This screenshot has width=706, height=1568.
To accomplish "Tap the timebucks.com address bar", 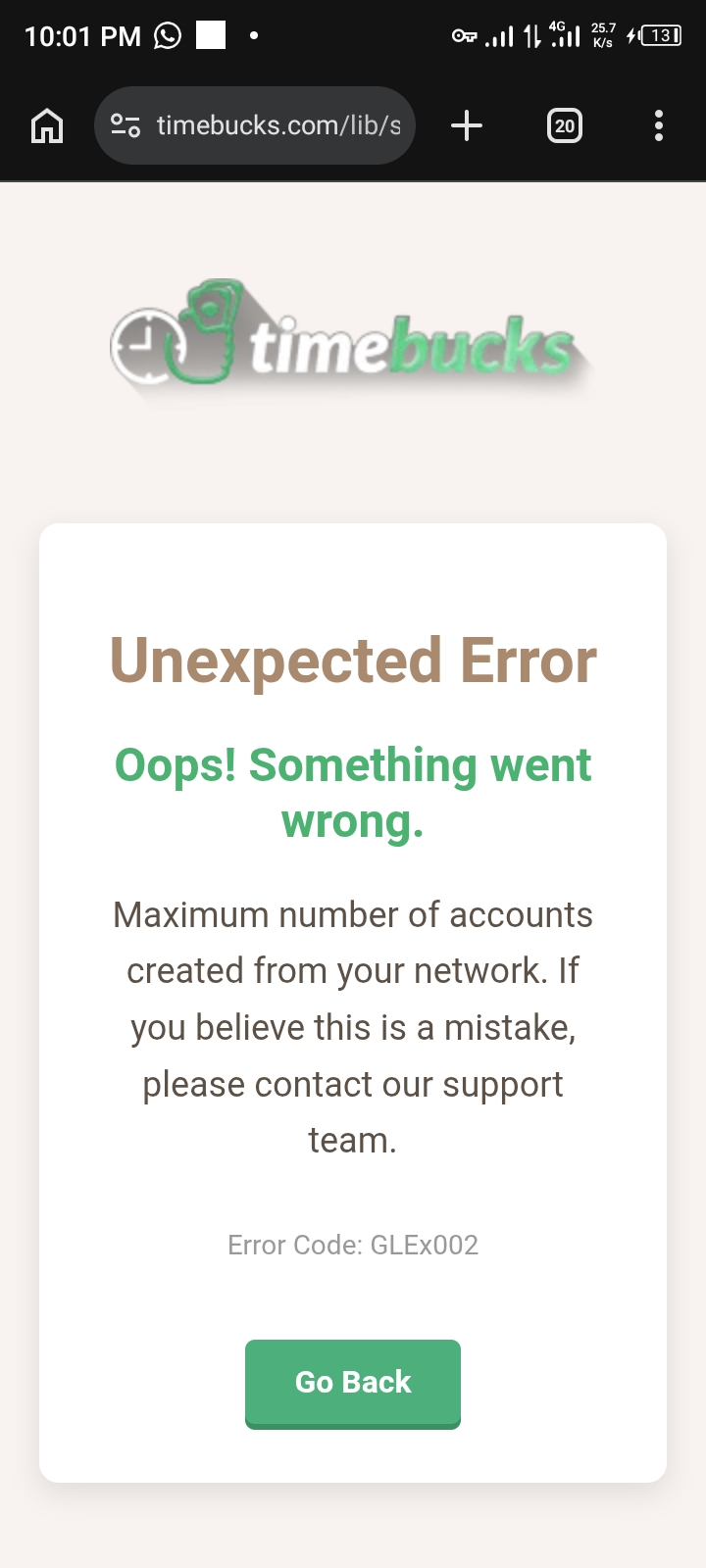I will (x=278, y=125).
